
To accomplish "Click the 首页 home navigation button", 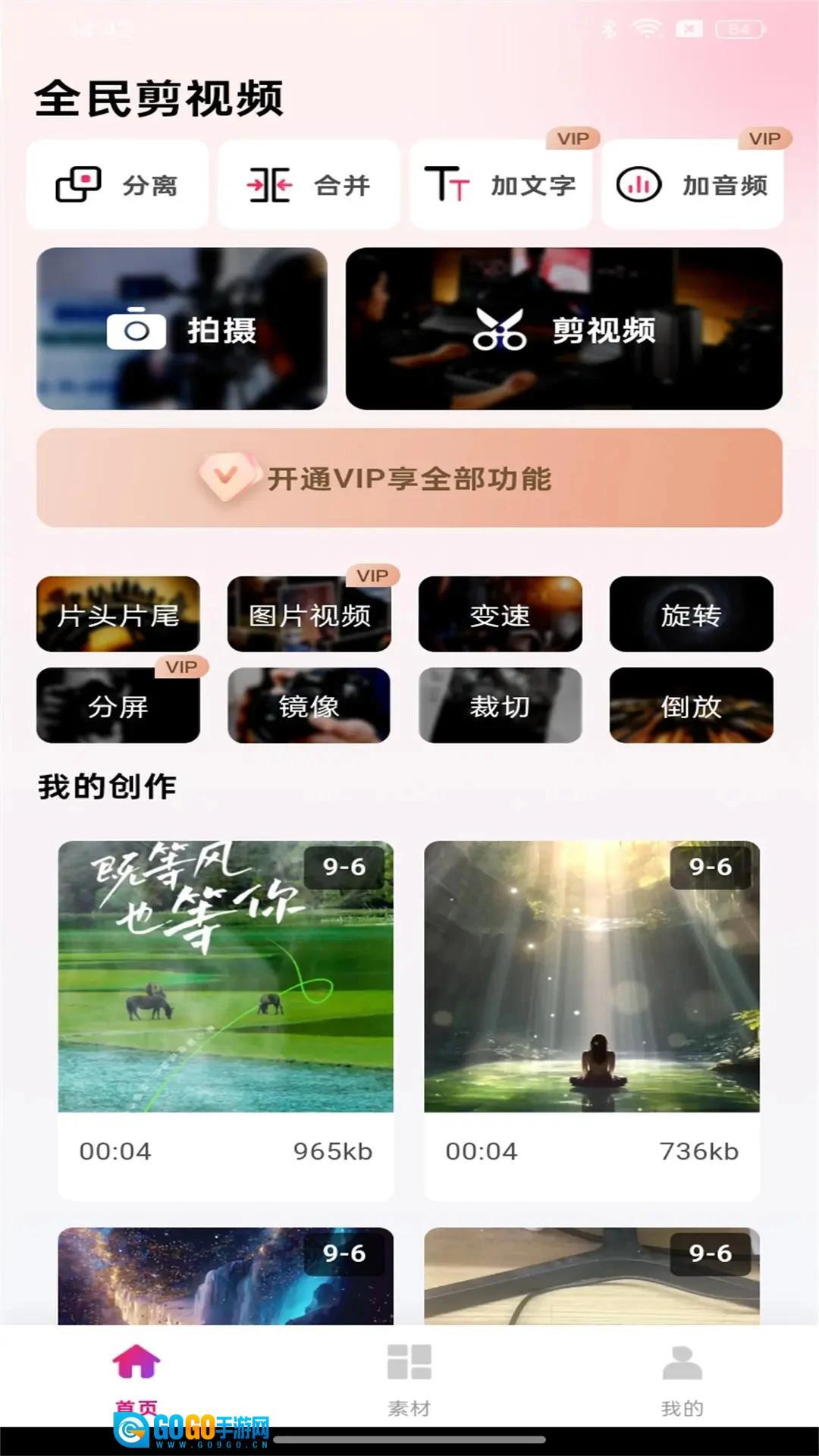I will pos(136,1380).
